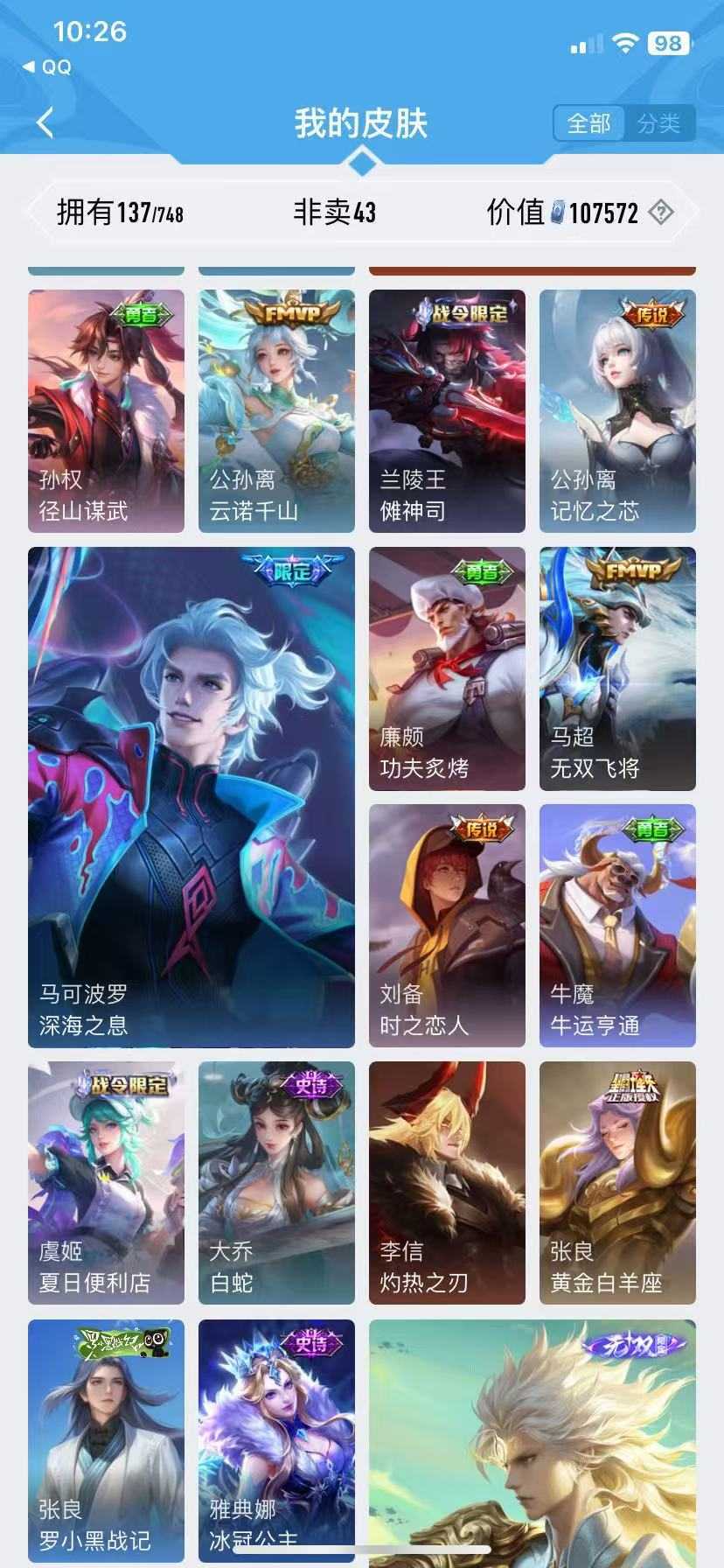
Task: Open the 张良 罗小黑战记 skin card
Action: pyautogui.click(x=106, y=1439)
